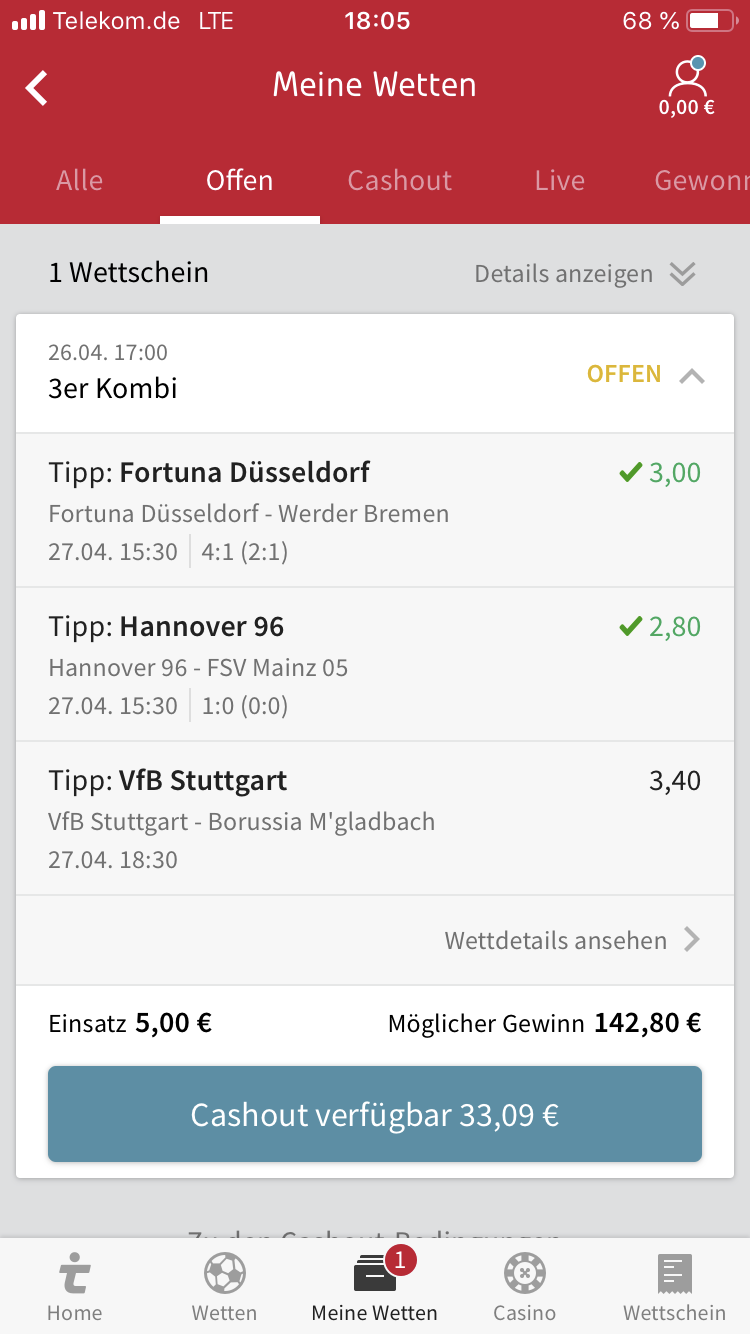Select the Cashout tab
Image resolution: width=750 pixels, height=1334 pixels.
click(400, 180)
